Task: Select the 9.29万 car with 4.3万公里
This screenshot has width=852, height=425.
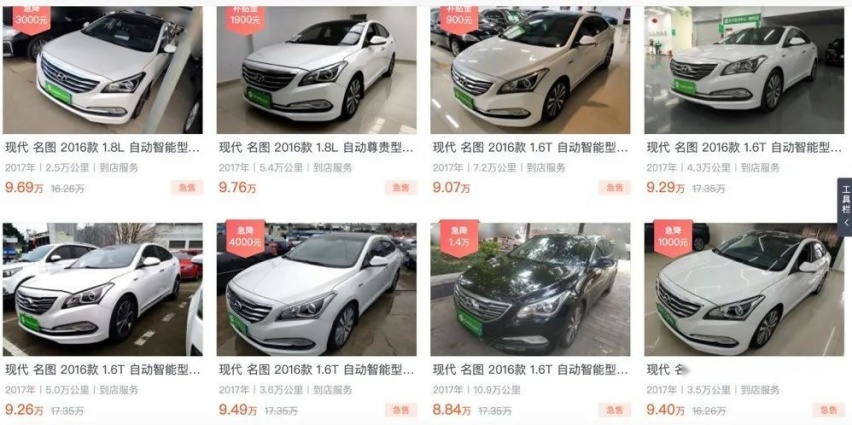Action: point(743,147)
